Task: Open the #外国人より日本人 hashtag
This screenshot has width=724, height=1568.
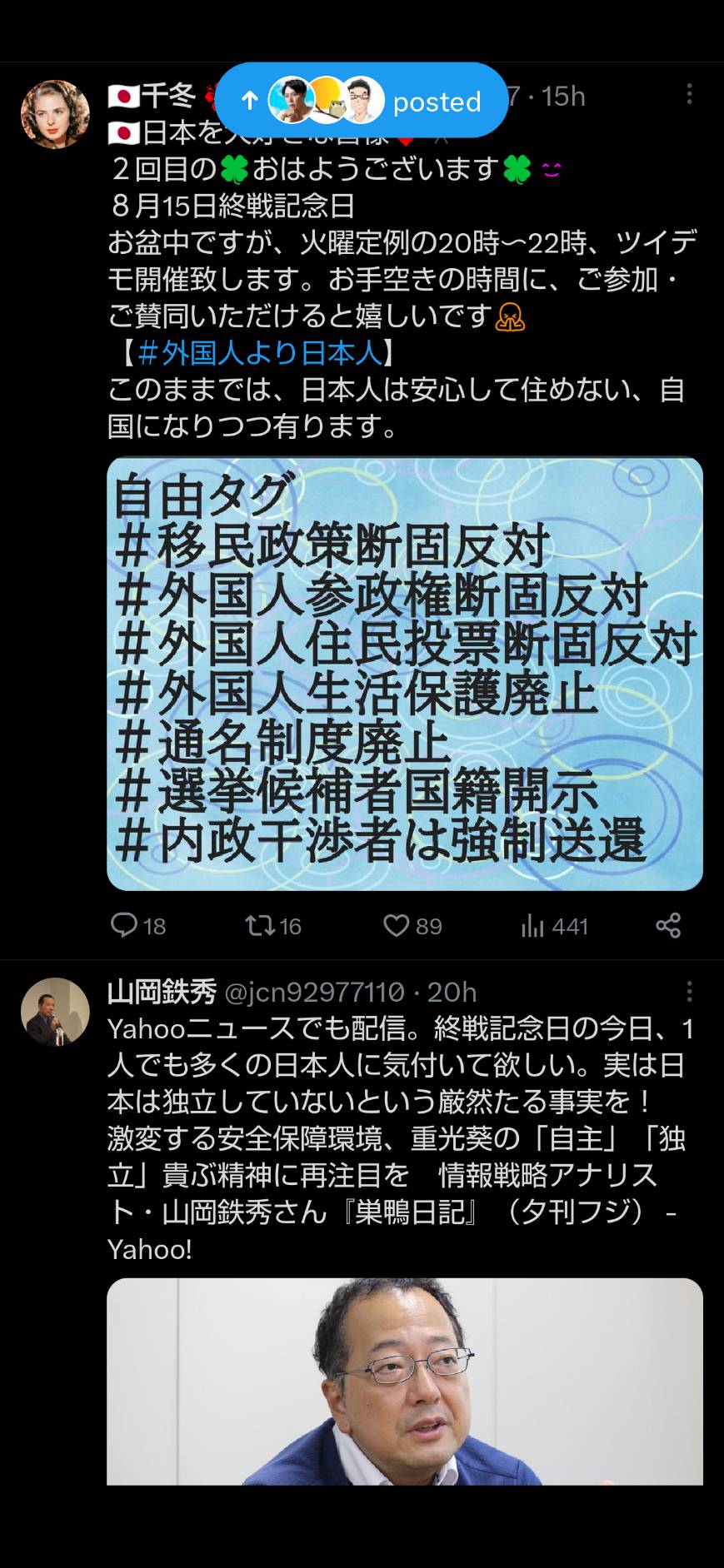Action: (259, 353)
